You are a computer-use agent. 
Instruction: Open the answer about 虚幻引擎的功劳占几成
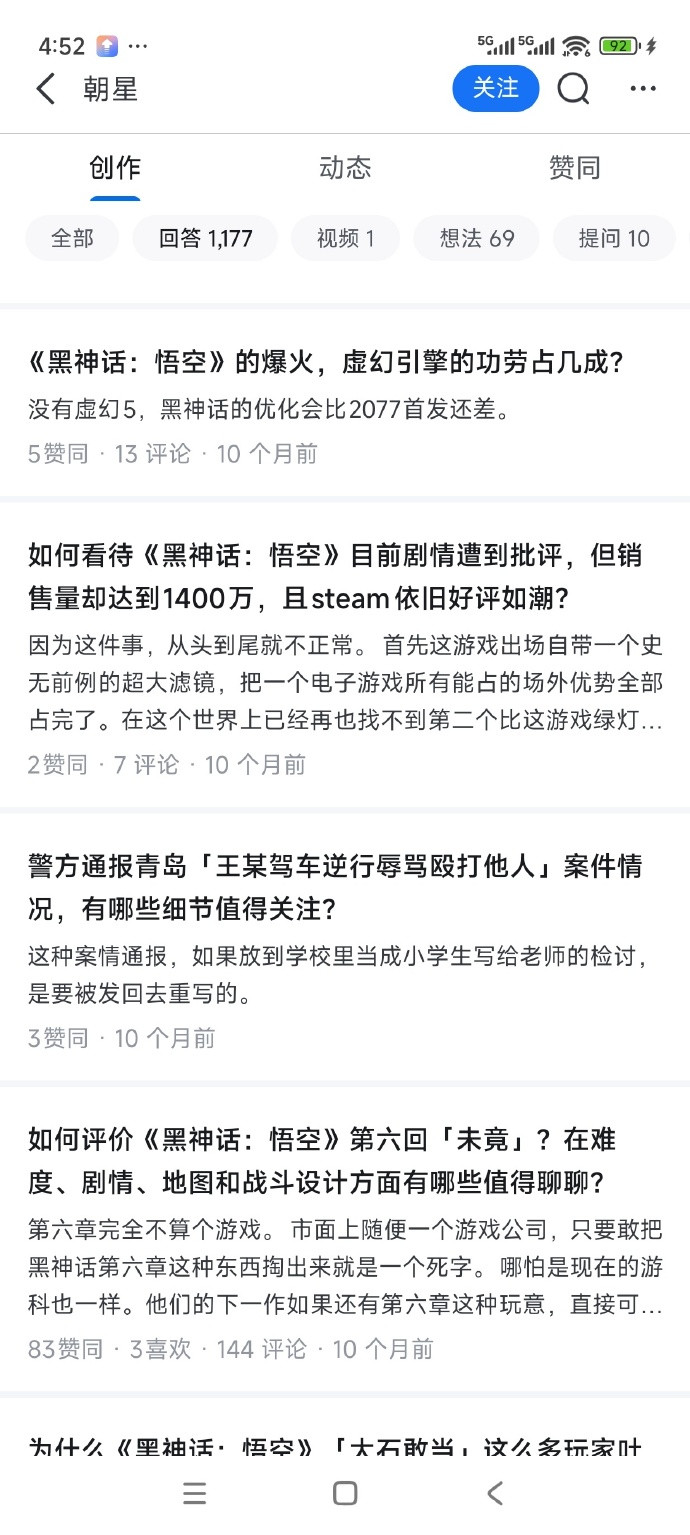326,362
